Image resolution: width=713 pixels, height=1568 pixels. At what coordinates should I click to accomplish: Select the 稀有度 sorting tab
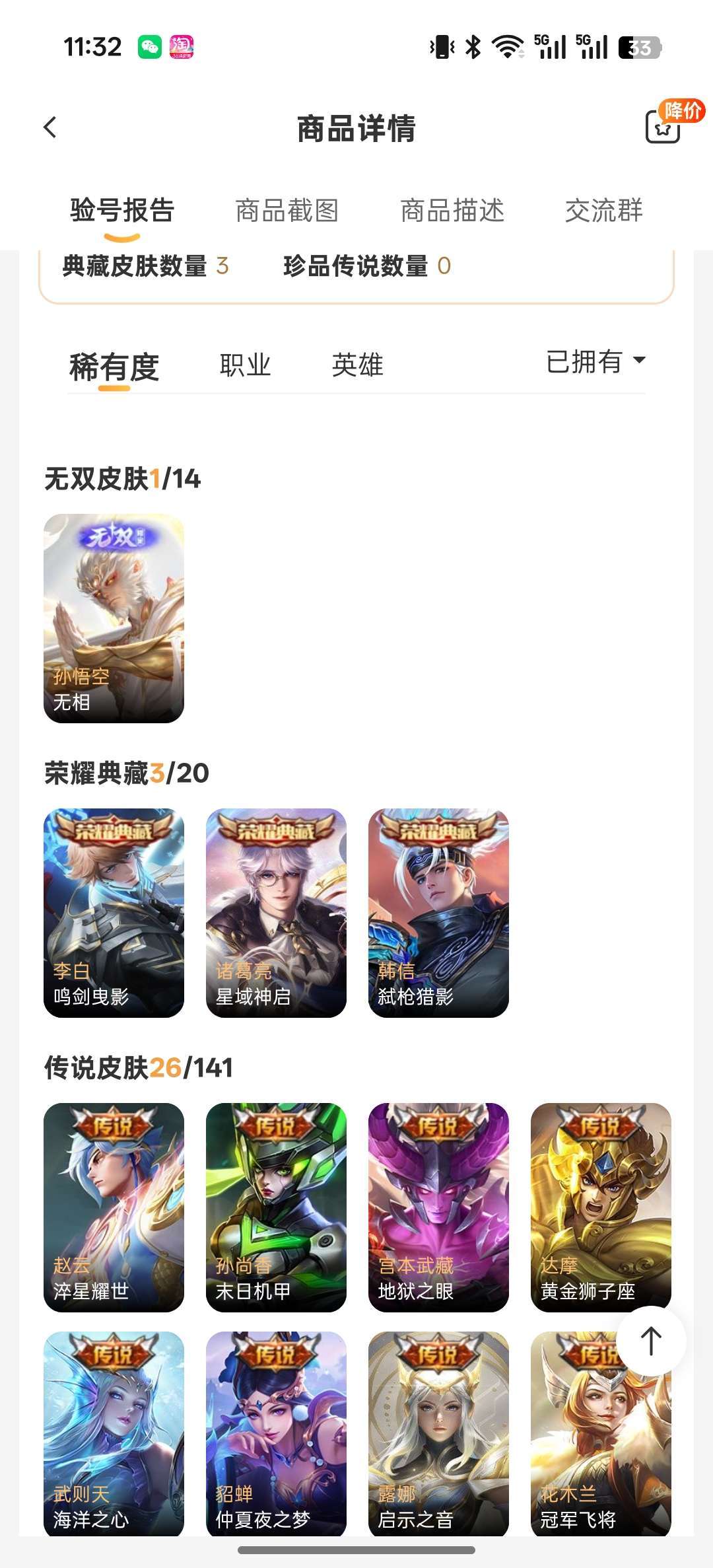(114, 367)
